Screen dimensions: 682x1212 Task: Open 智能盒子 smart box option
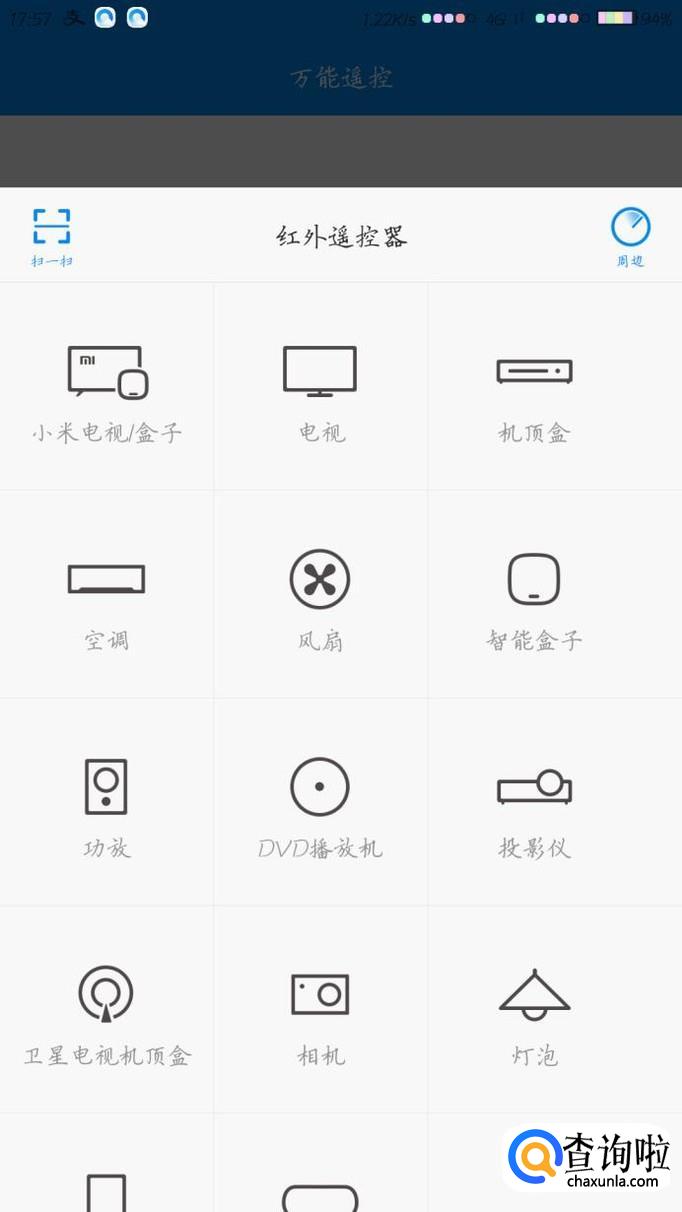click(534, 595)
